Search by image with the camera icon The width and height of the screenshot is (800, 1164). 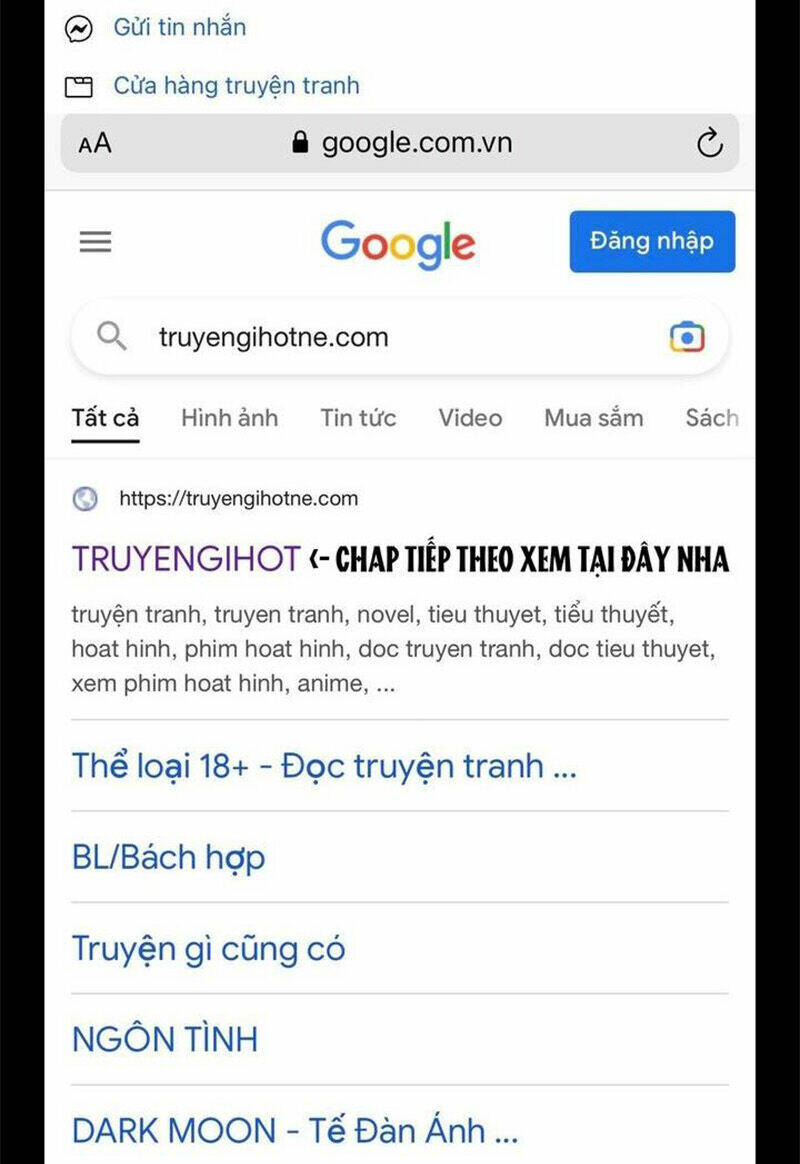687,337
